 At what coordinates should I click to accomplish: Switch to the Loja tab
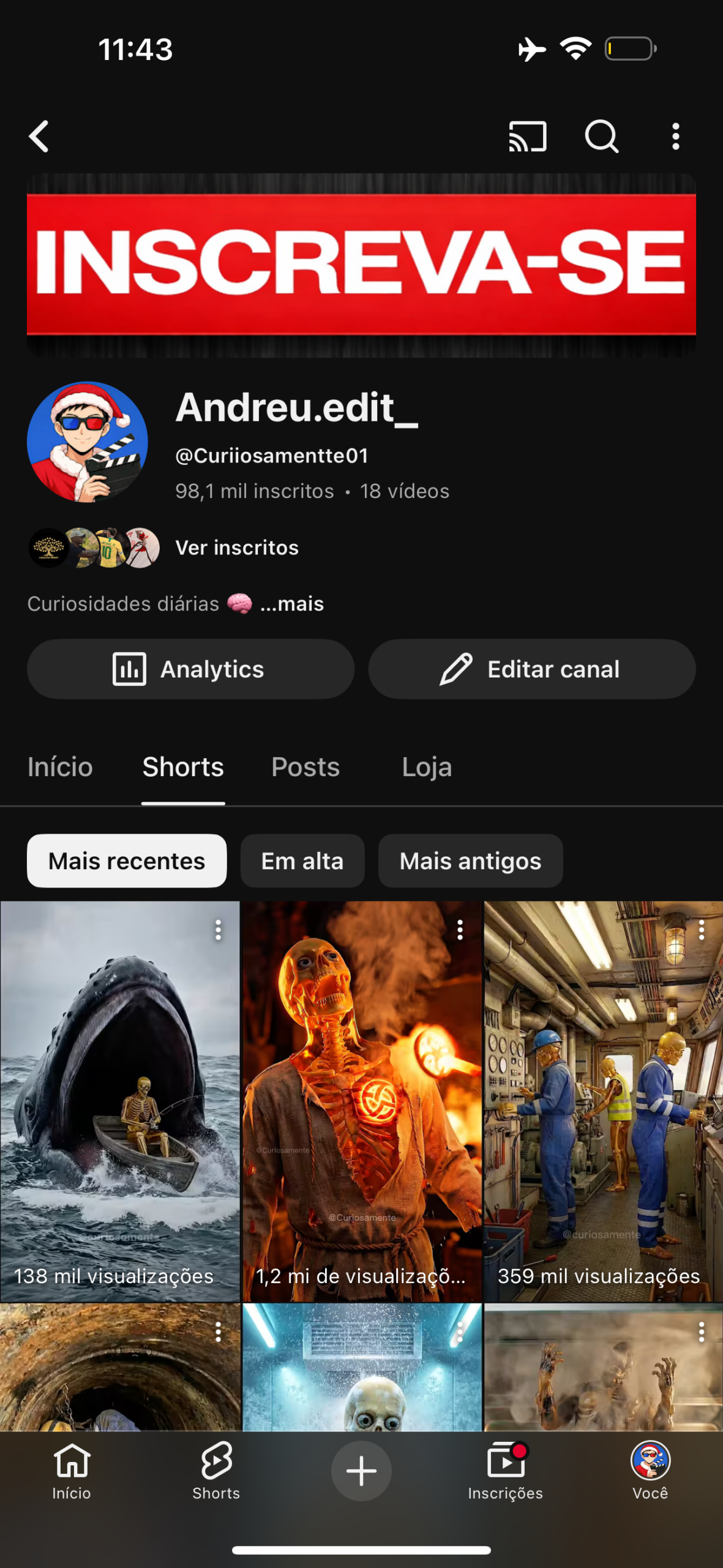coord(427,767)
